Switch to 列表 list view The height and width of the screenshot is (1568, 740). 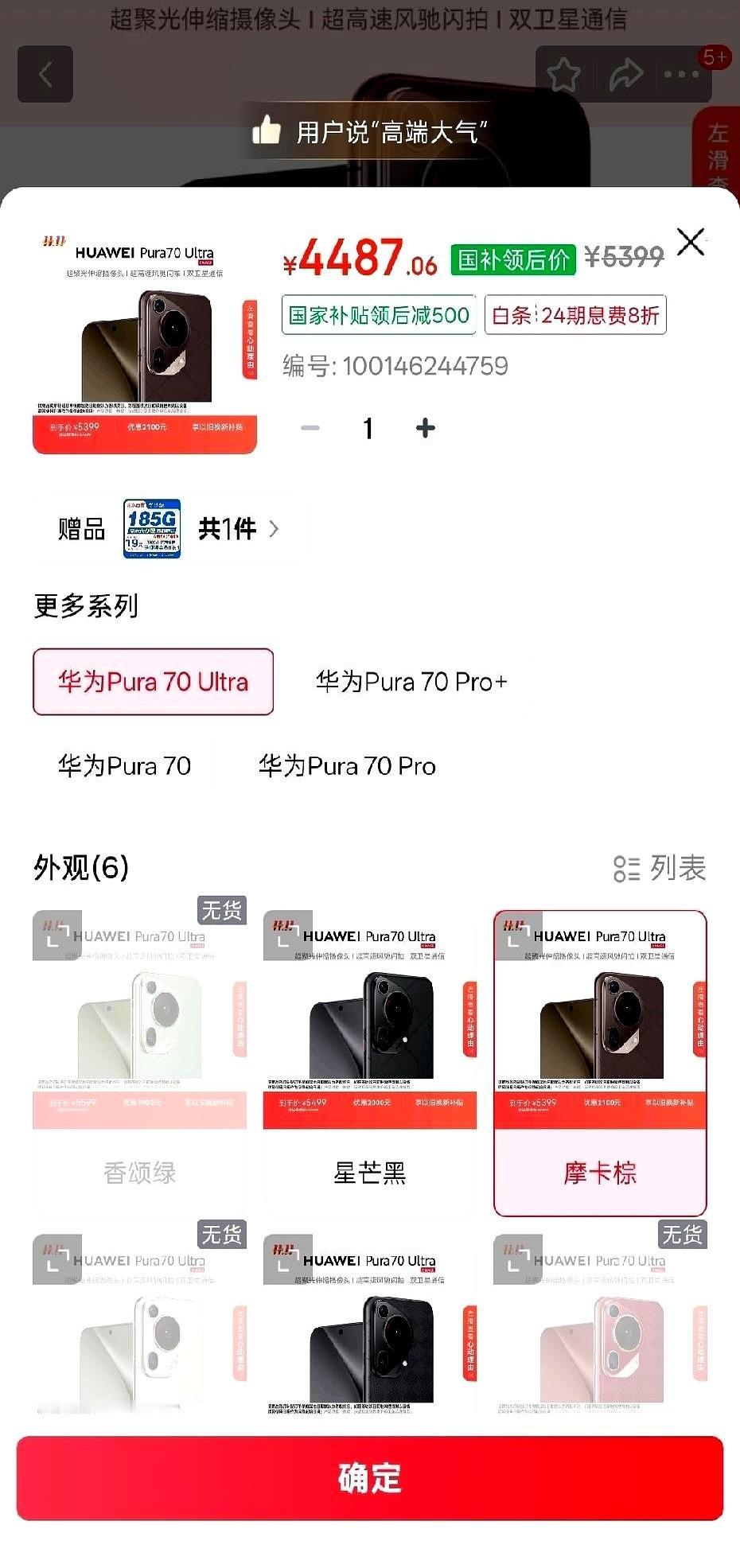click(x=666, y=869)
